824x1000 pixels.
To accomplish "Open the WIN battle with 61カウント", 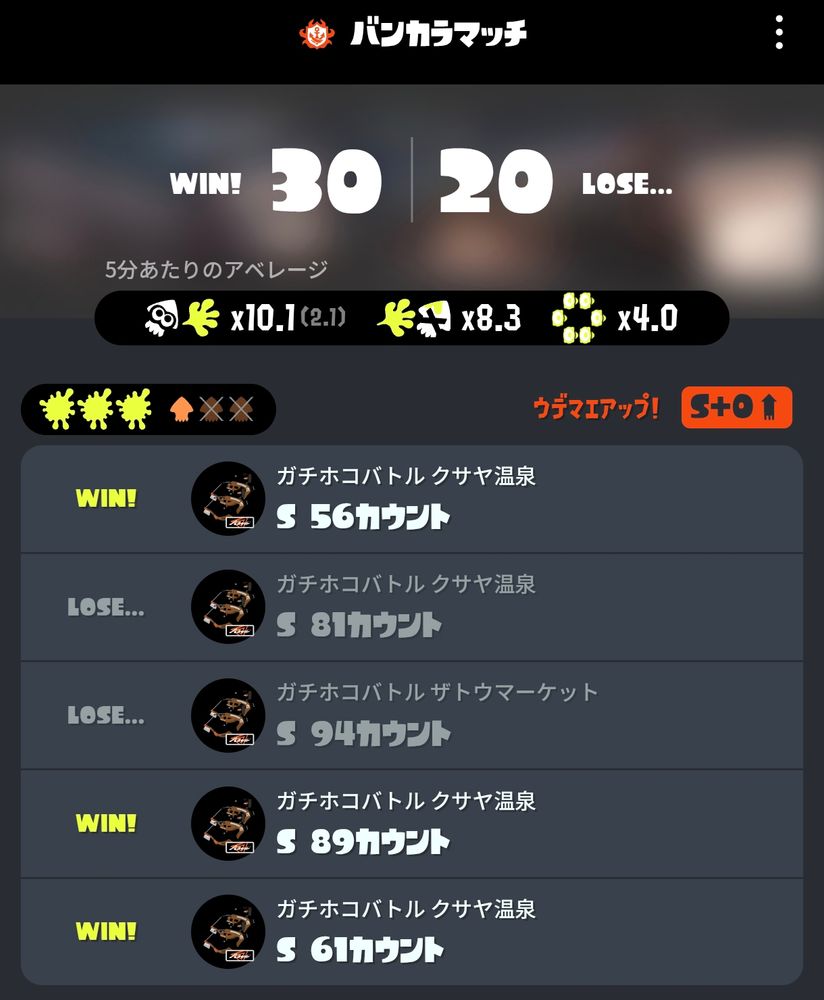I will 411,931.
